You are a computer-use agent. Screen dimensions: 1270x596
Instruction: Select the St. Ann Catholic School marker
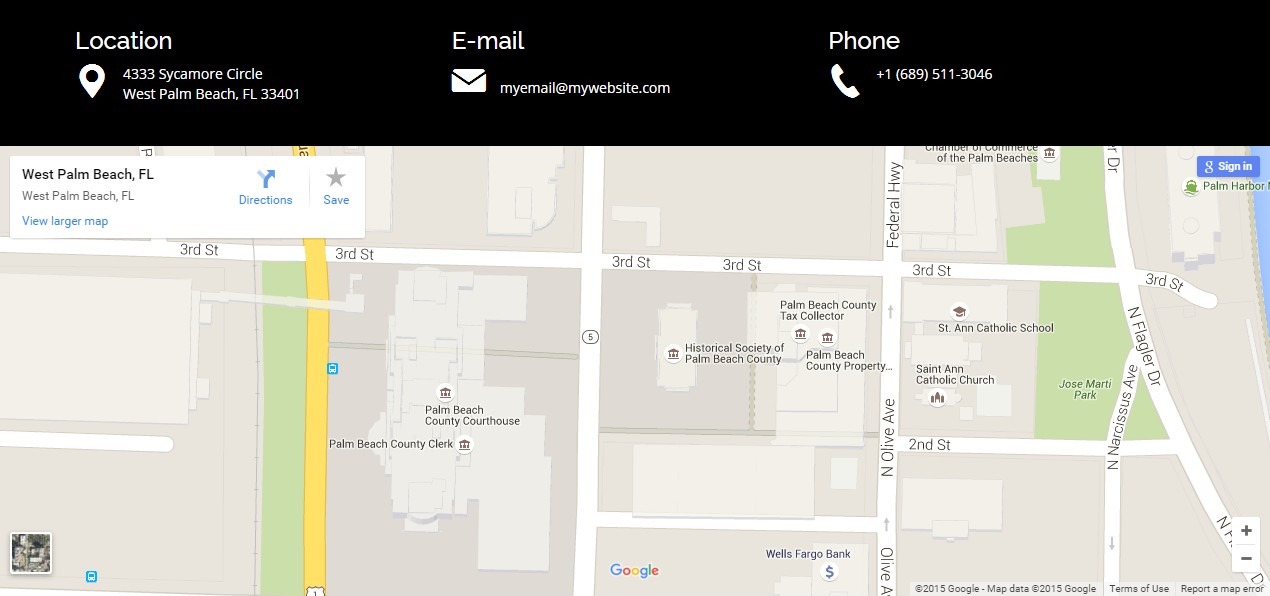click(x=959, y=311)
